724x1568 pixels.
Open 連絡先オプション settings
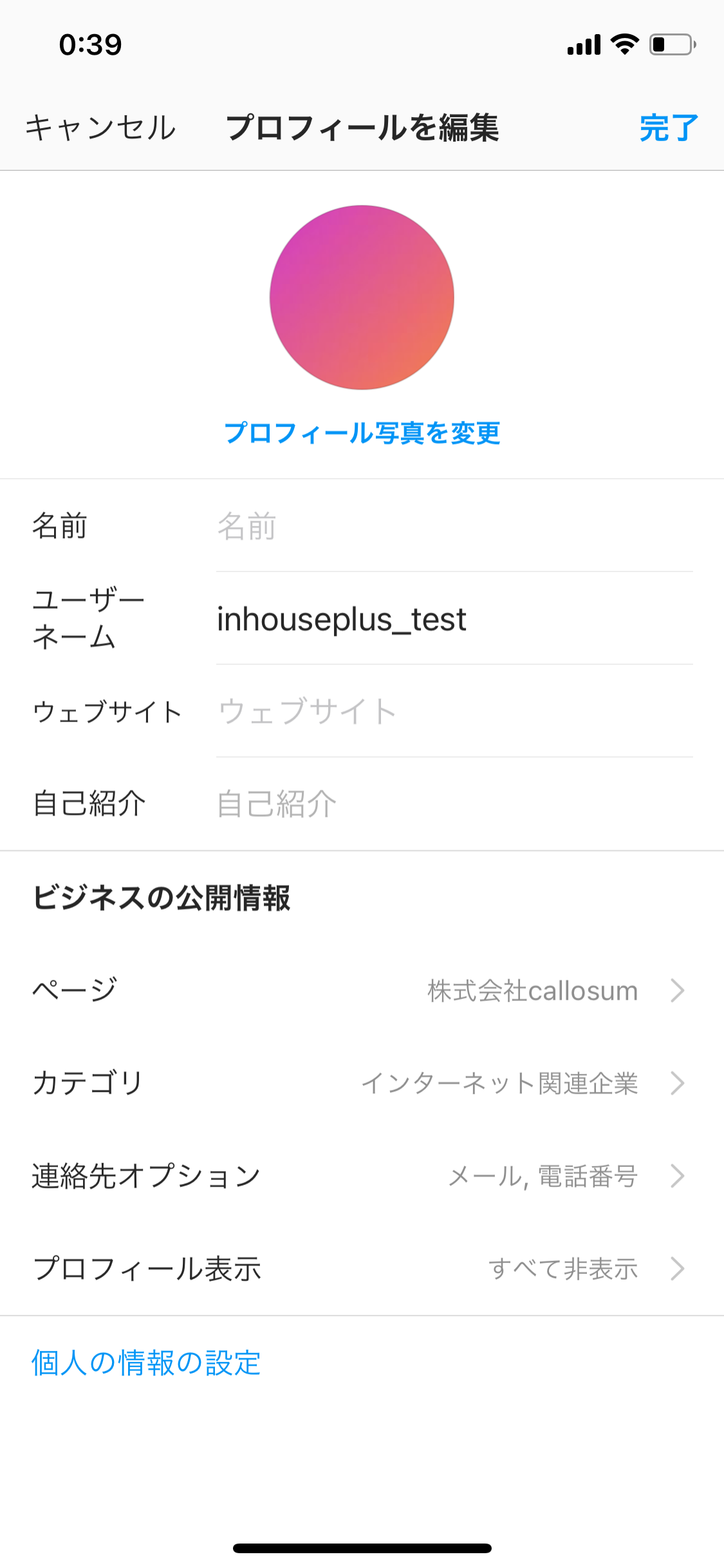click(x=362, y=1176)
